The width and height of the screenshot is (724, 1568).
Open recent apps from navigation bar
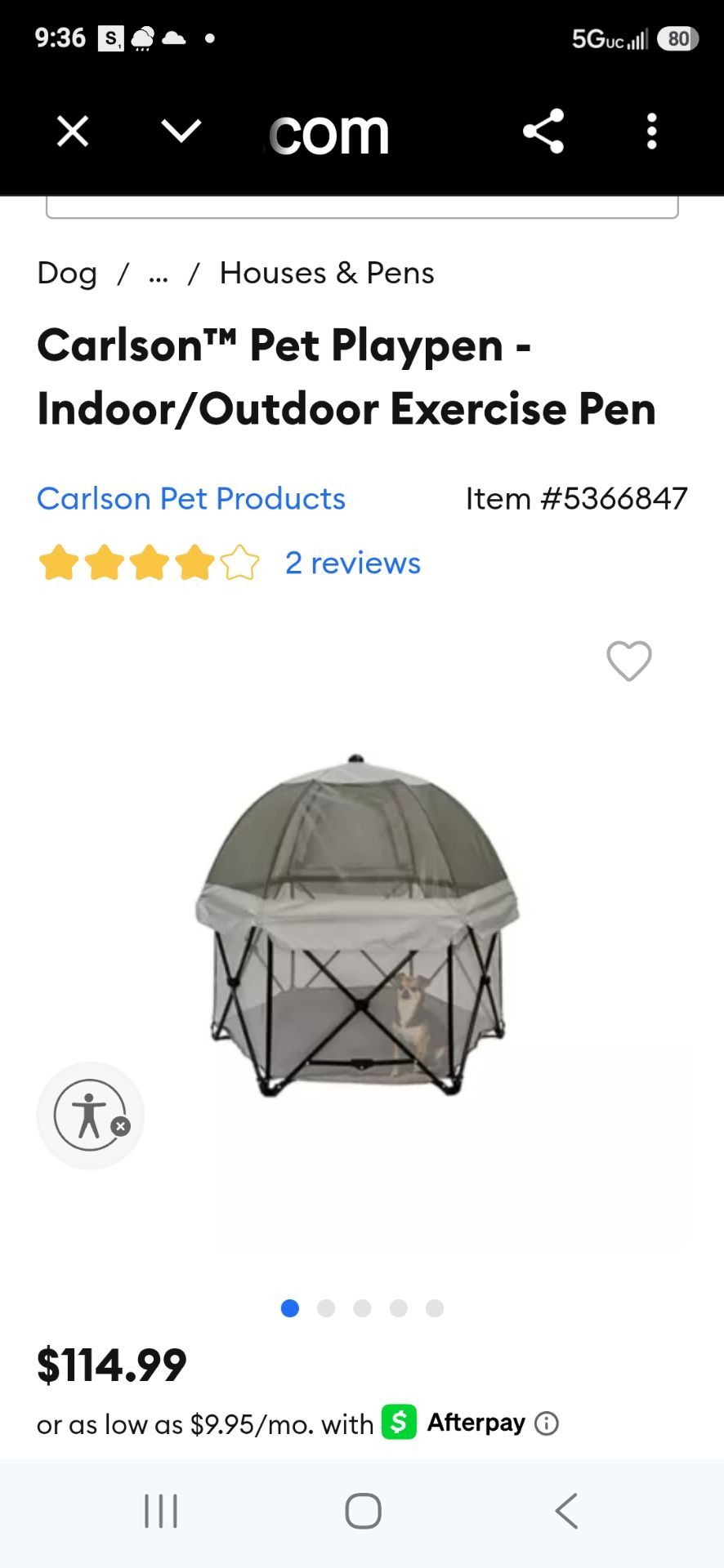[x=161, y=1511]
